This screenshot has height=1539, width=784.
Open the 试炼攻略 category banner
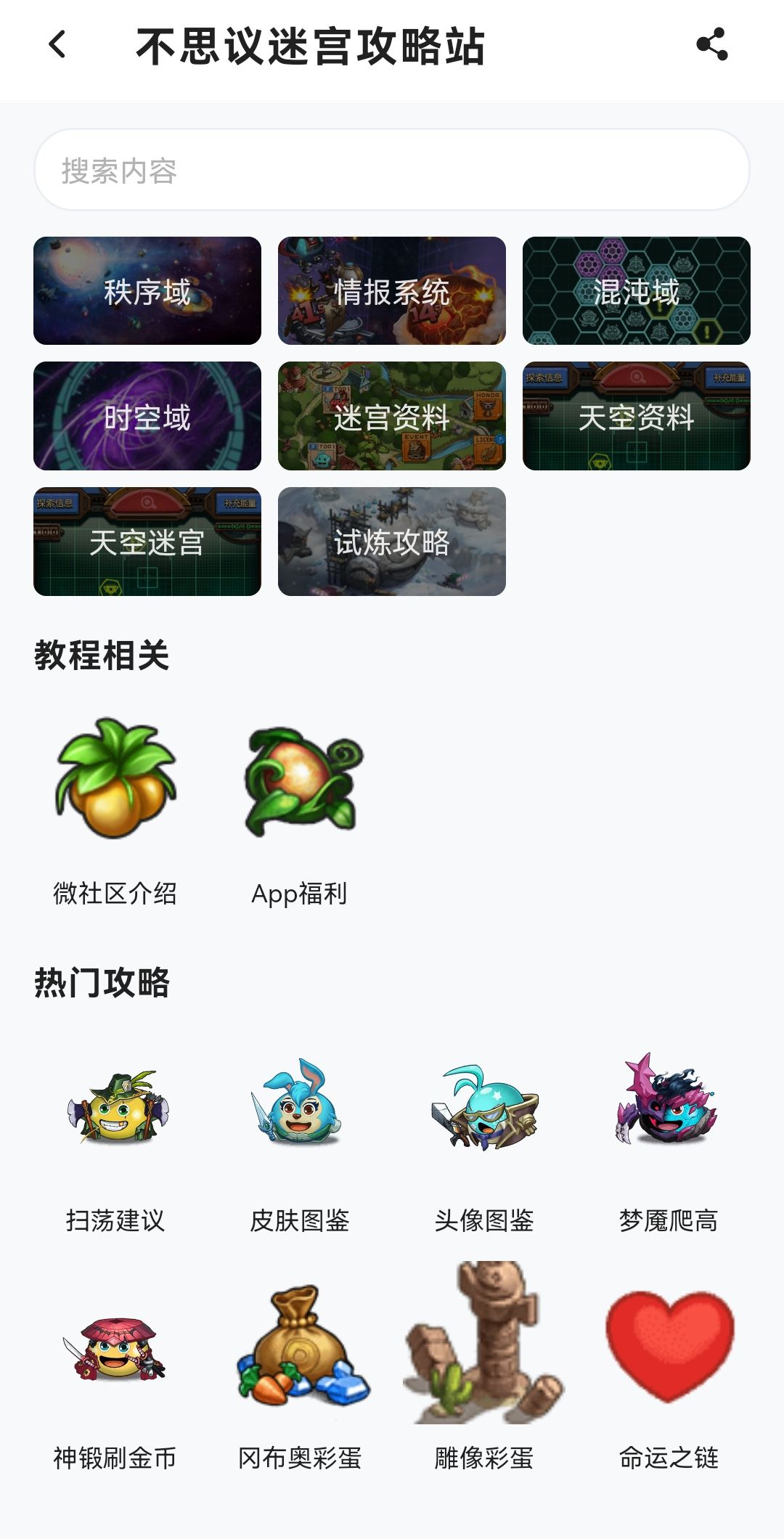click(x=392, y=541)
